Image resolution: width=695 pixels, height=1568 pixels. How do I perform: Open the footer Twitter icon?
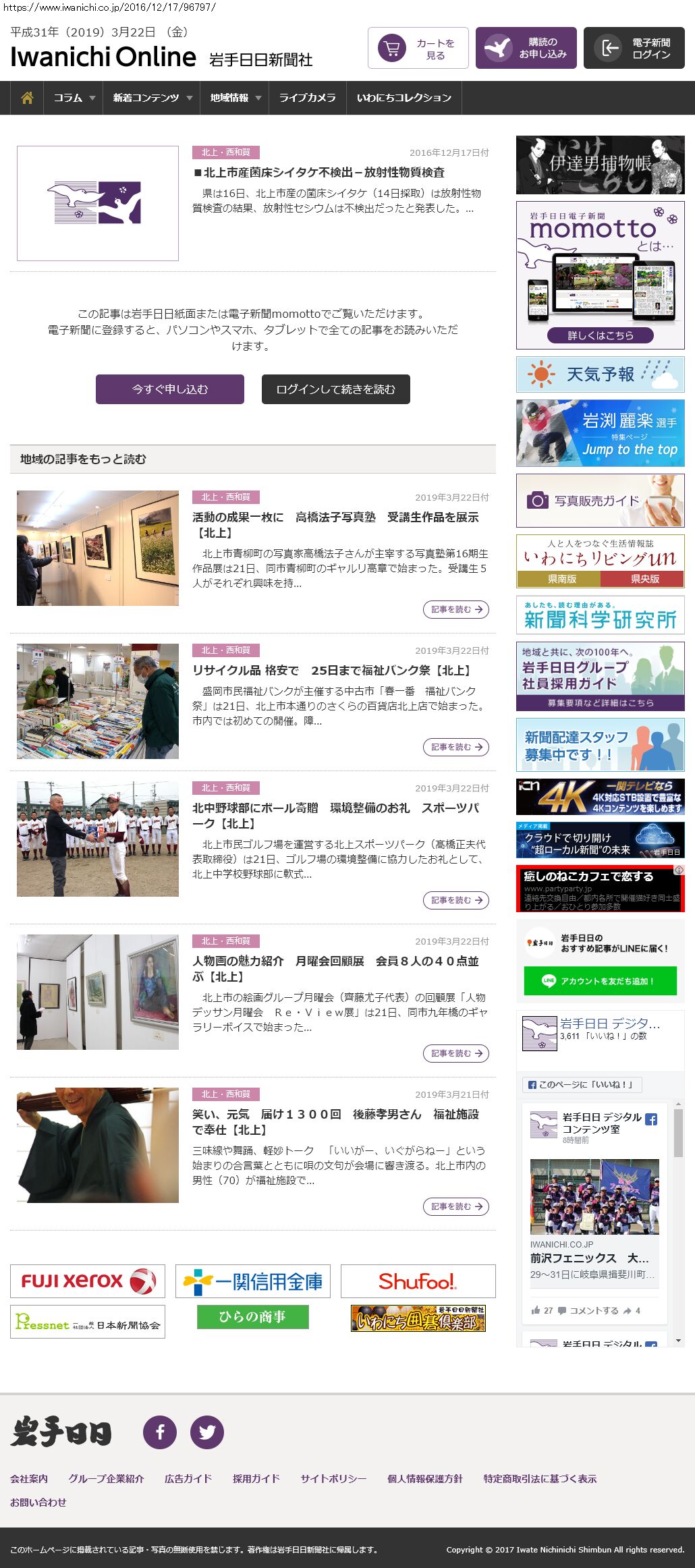207,1432
